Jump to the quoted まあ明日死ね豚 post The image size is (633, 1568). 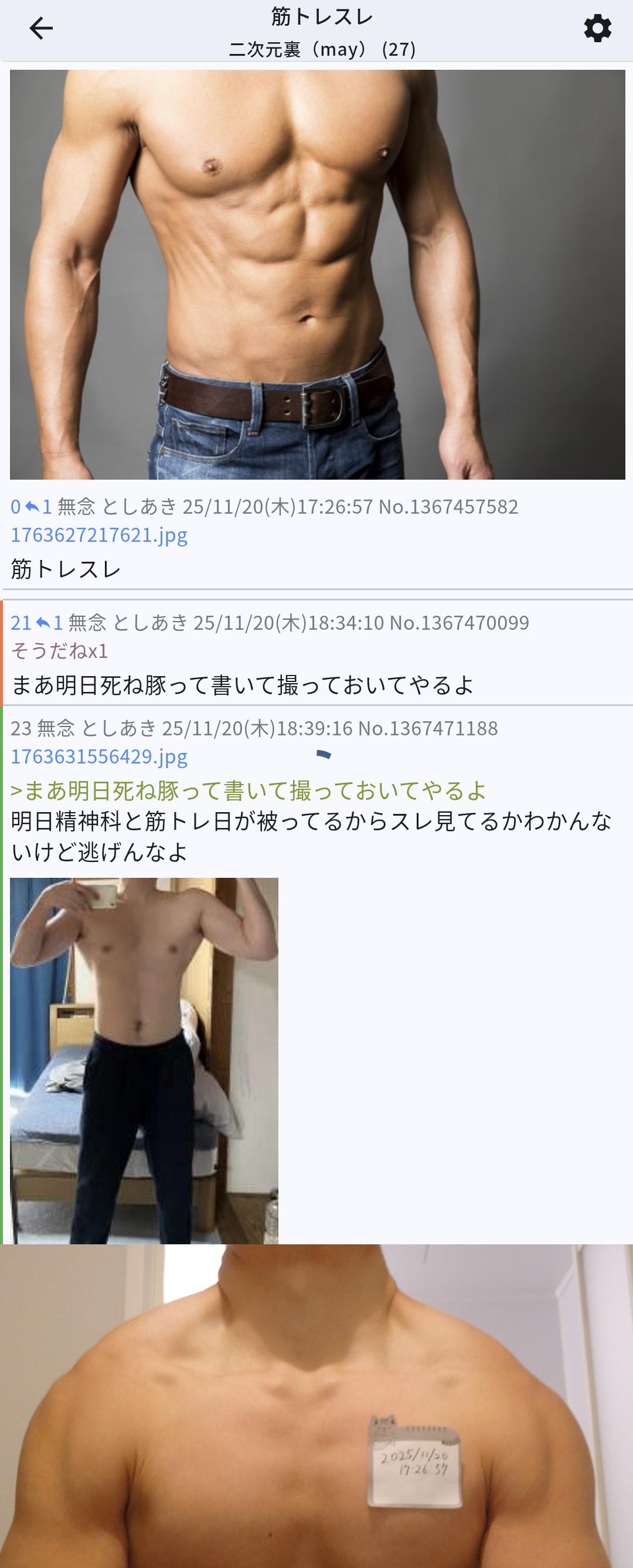[249, 790]
